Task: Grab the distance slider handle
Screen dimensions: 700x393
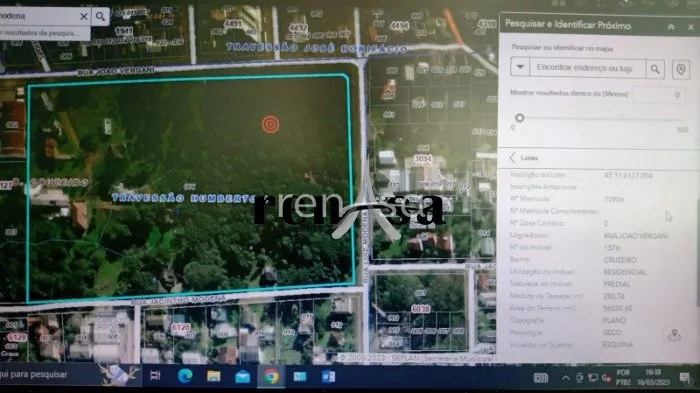Action: click(x=519, y=118)
